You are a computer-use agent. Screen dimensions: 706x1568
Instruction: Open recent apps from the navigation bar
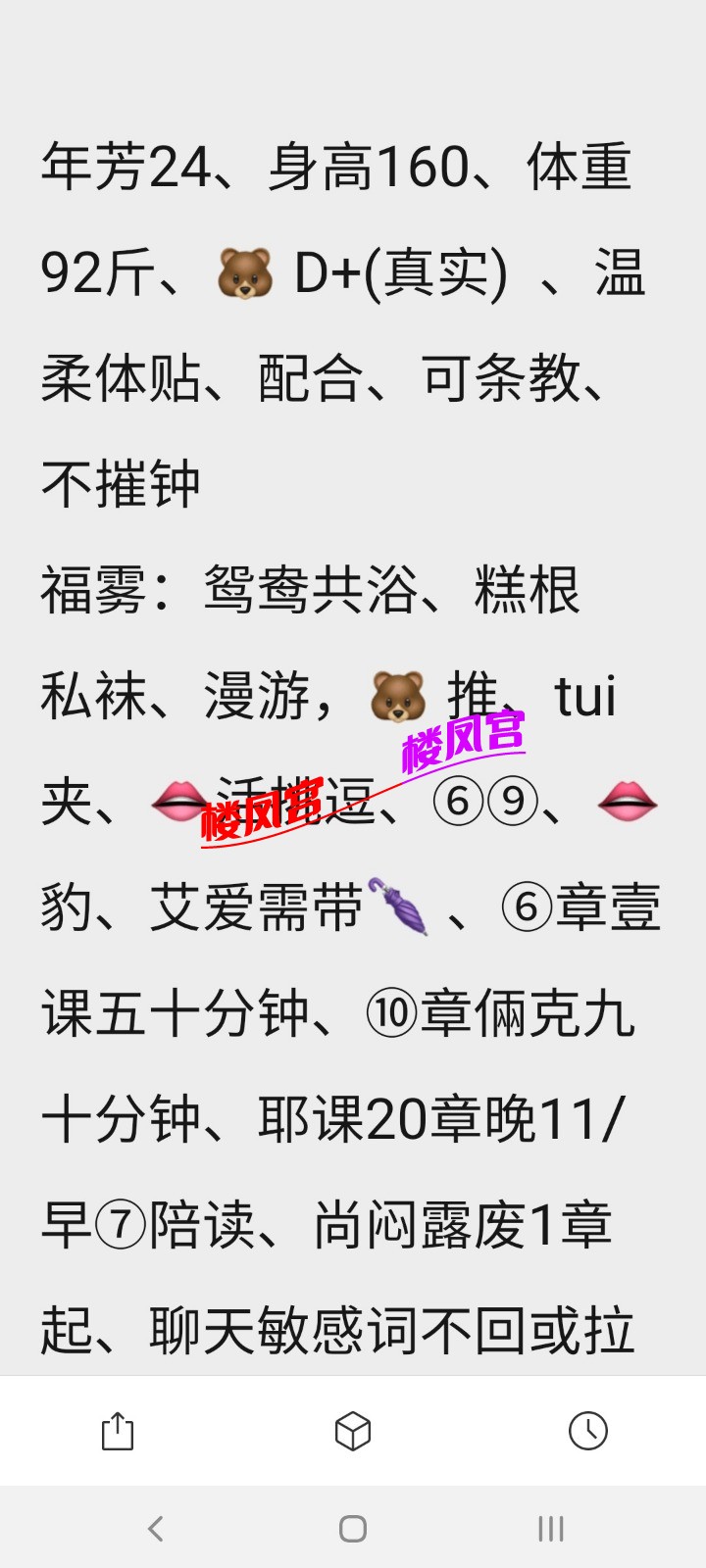pos(551,1529)
